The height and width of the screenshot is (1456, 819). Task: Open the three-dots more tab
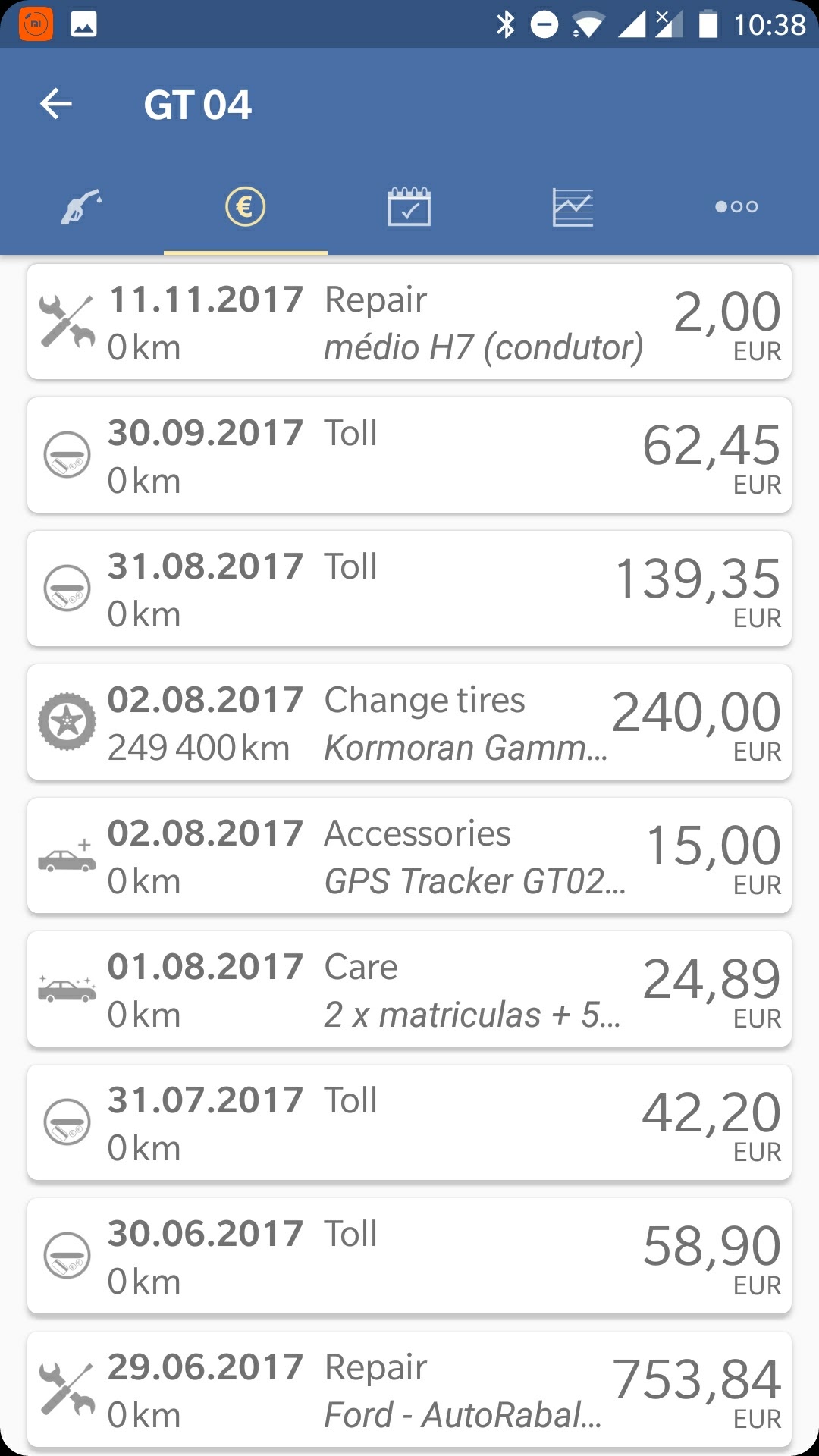(736, 206)
